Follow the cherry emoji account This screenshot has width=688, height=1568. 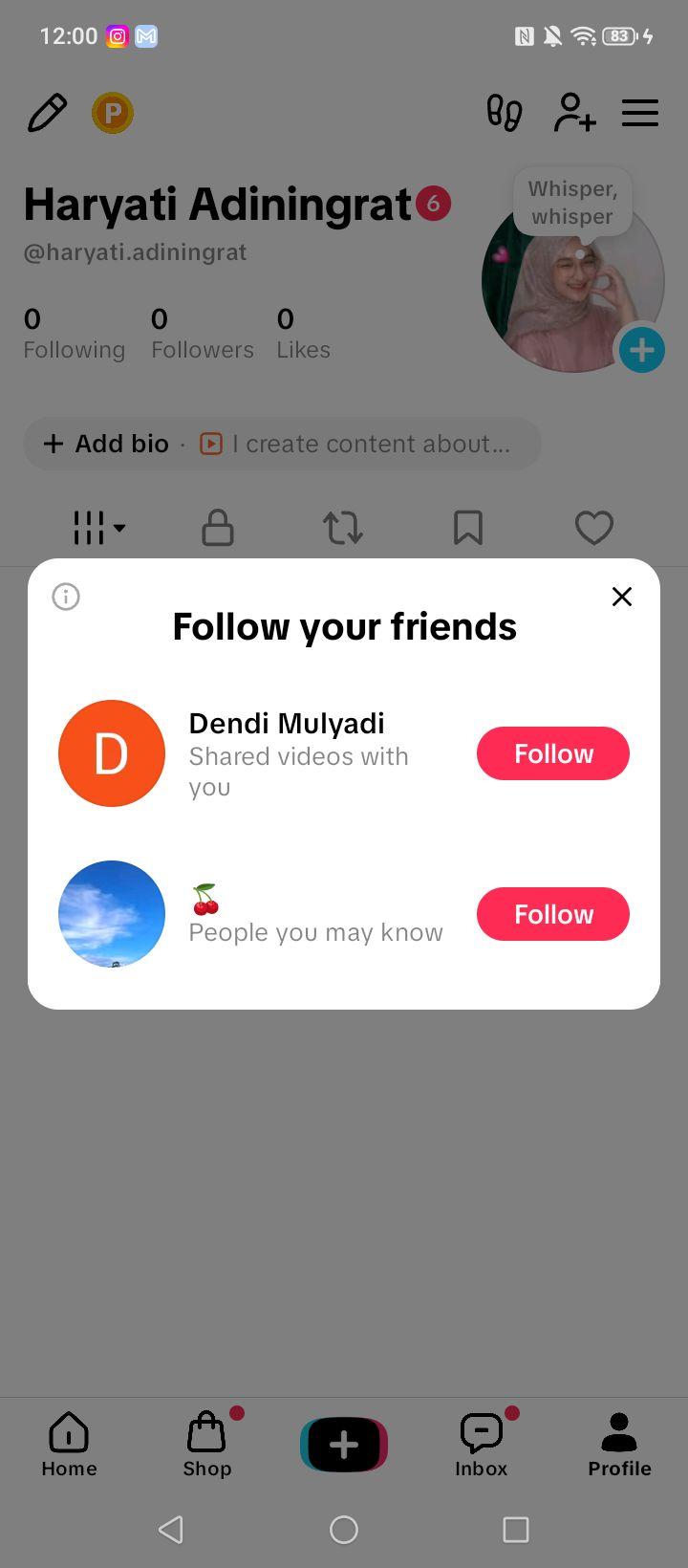pyautogui.click(x=553, y=914)
